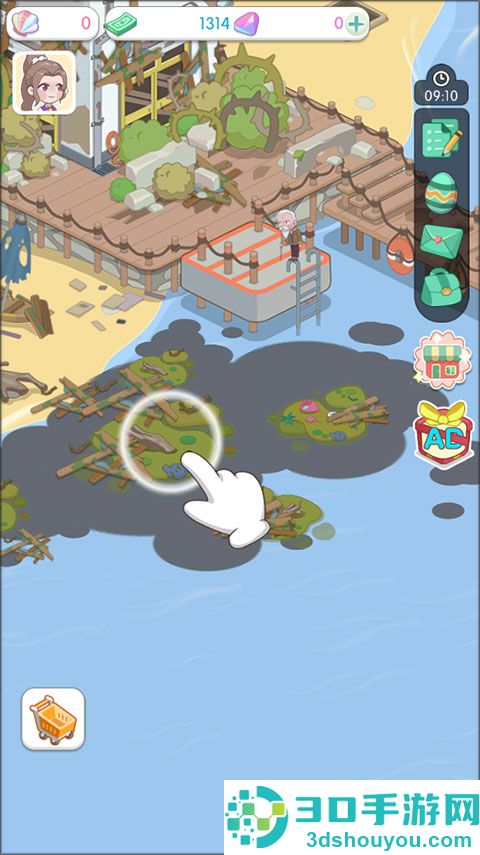
Task: Add more gems with the plus button
Action: [357, 24]
